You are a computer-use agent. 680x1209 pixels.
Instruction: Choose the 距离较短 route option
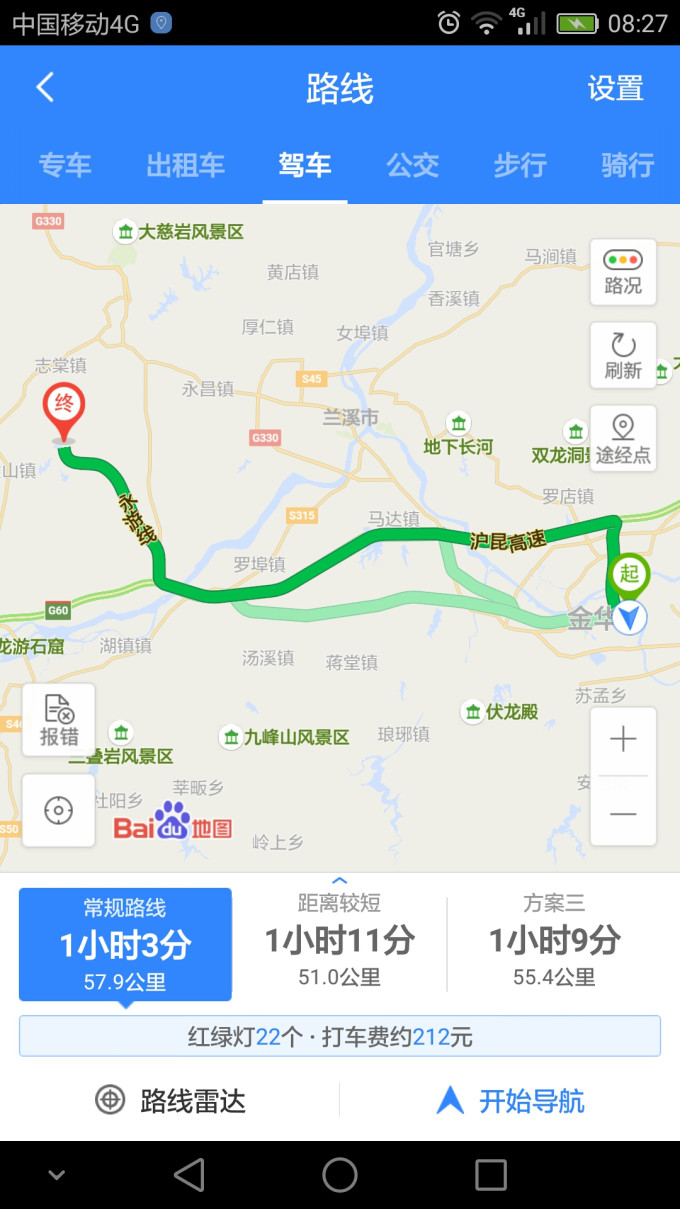coord(339,941)
